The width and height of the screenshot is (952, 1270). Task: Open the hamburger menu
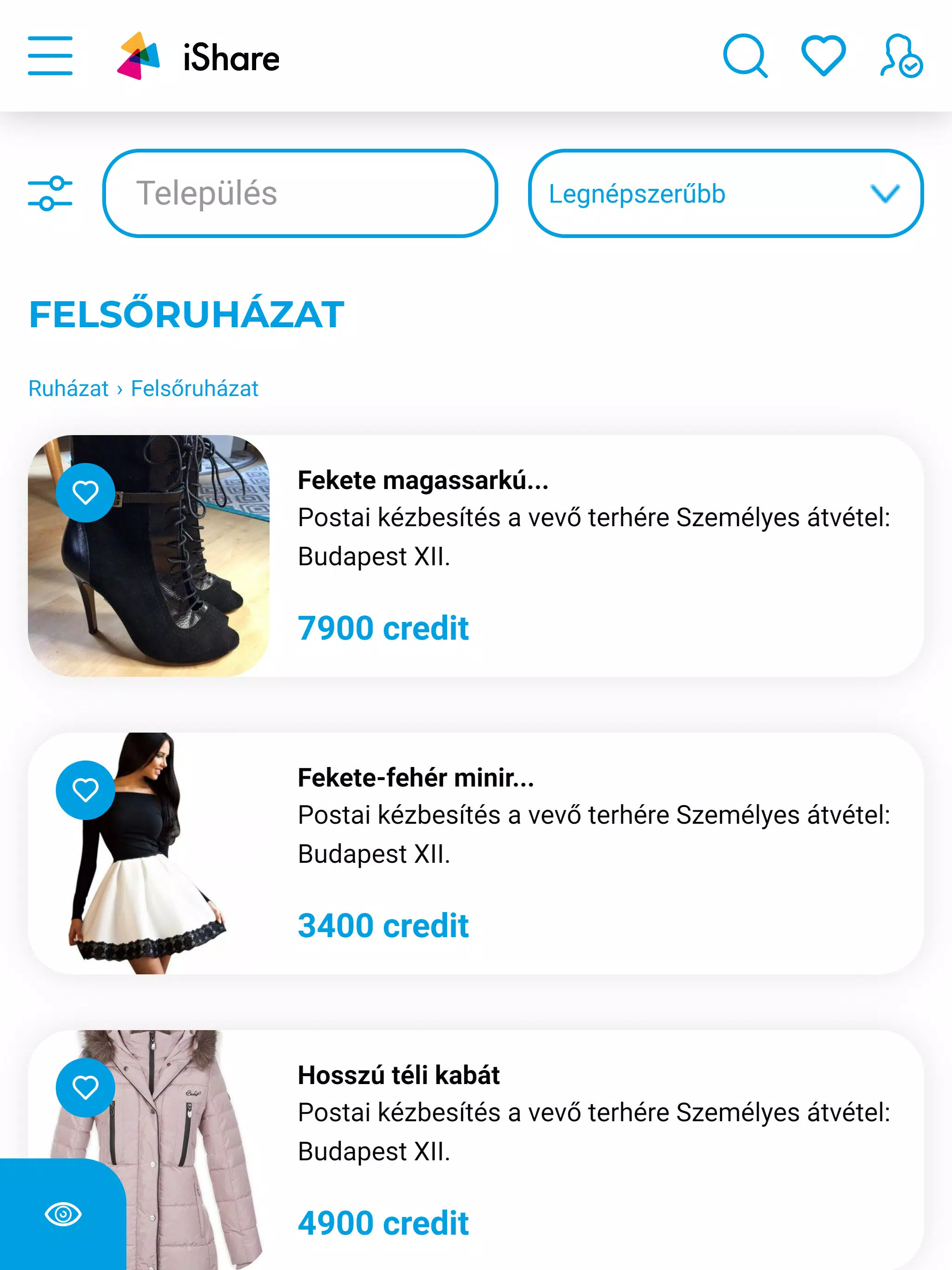click(x=50, y=56)
